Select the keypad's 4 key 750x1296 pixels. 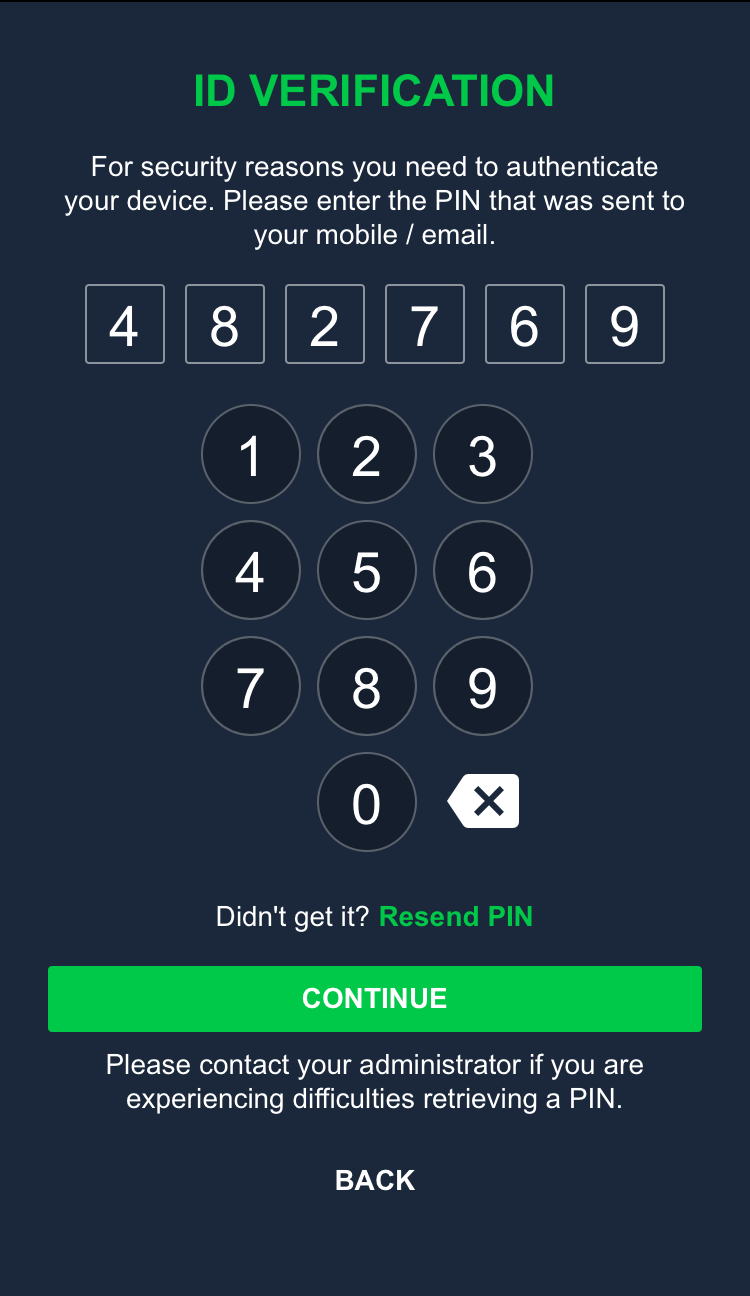[x=251, y=570]
